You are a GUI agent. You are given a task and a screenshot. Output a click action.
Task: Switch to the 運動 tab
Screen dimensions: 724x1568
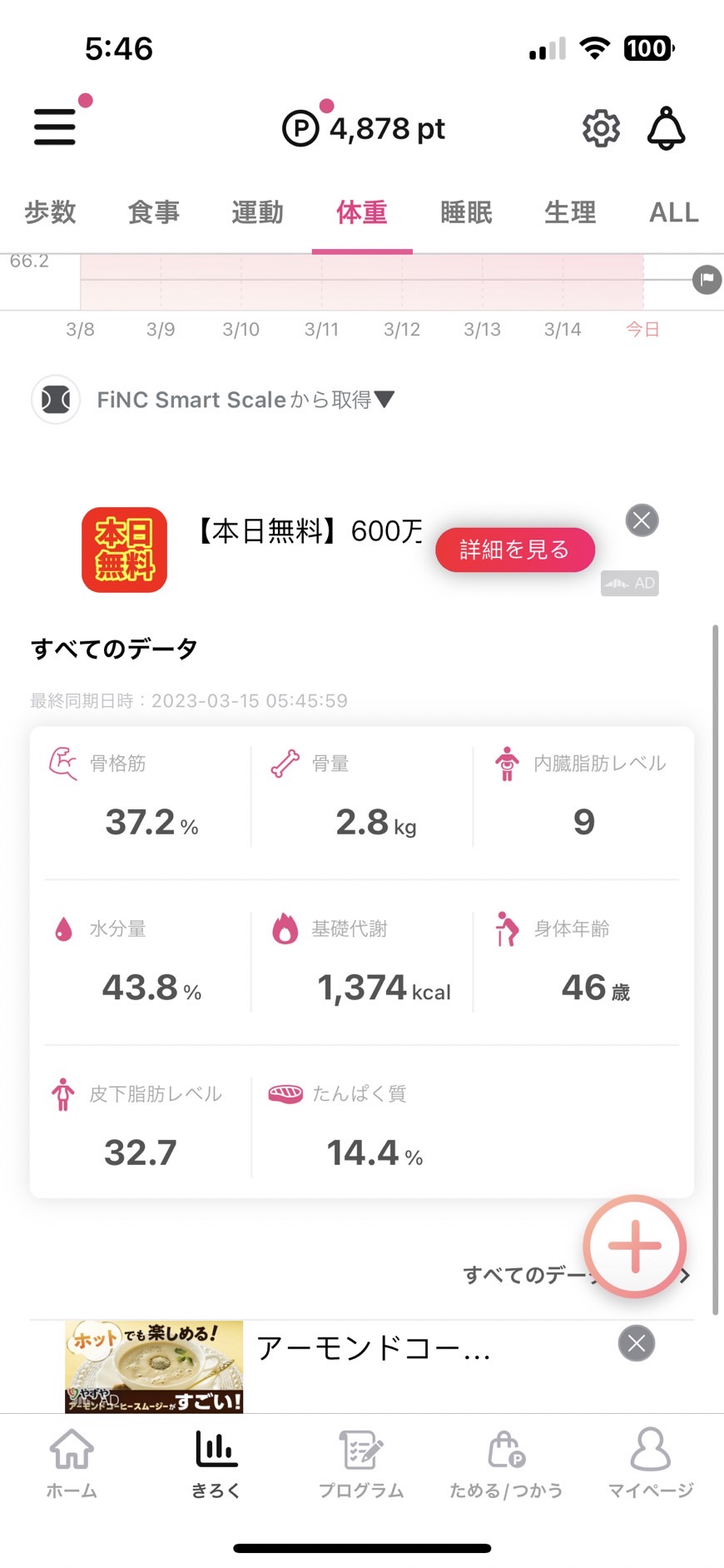[x=258, y=212]
